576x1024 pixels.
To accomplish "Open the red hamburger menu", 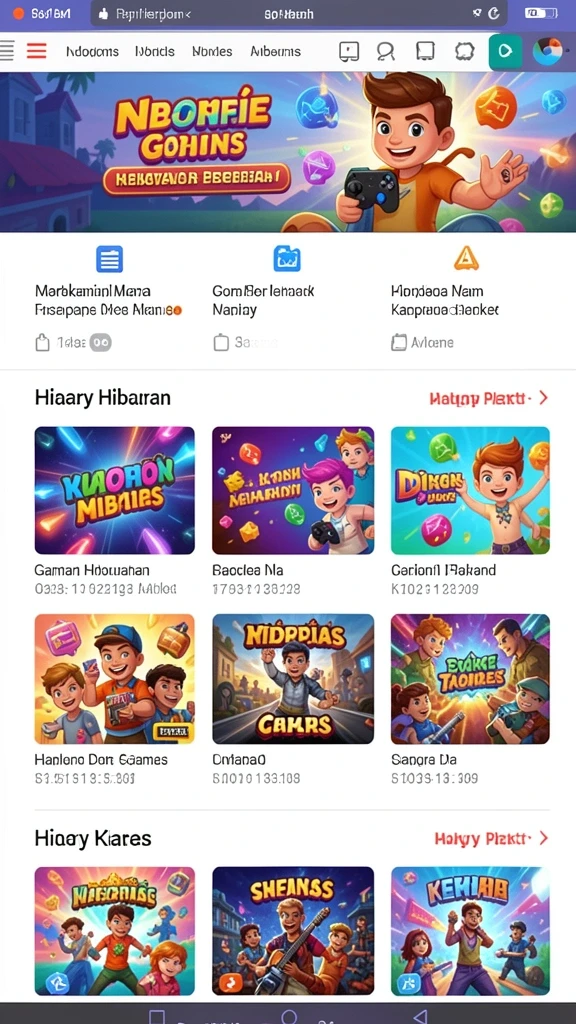I will coord(37,51).
